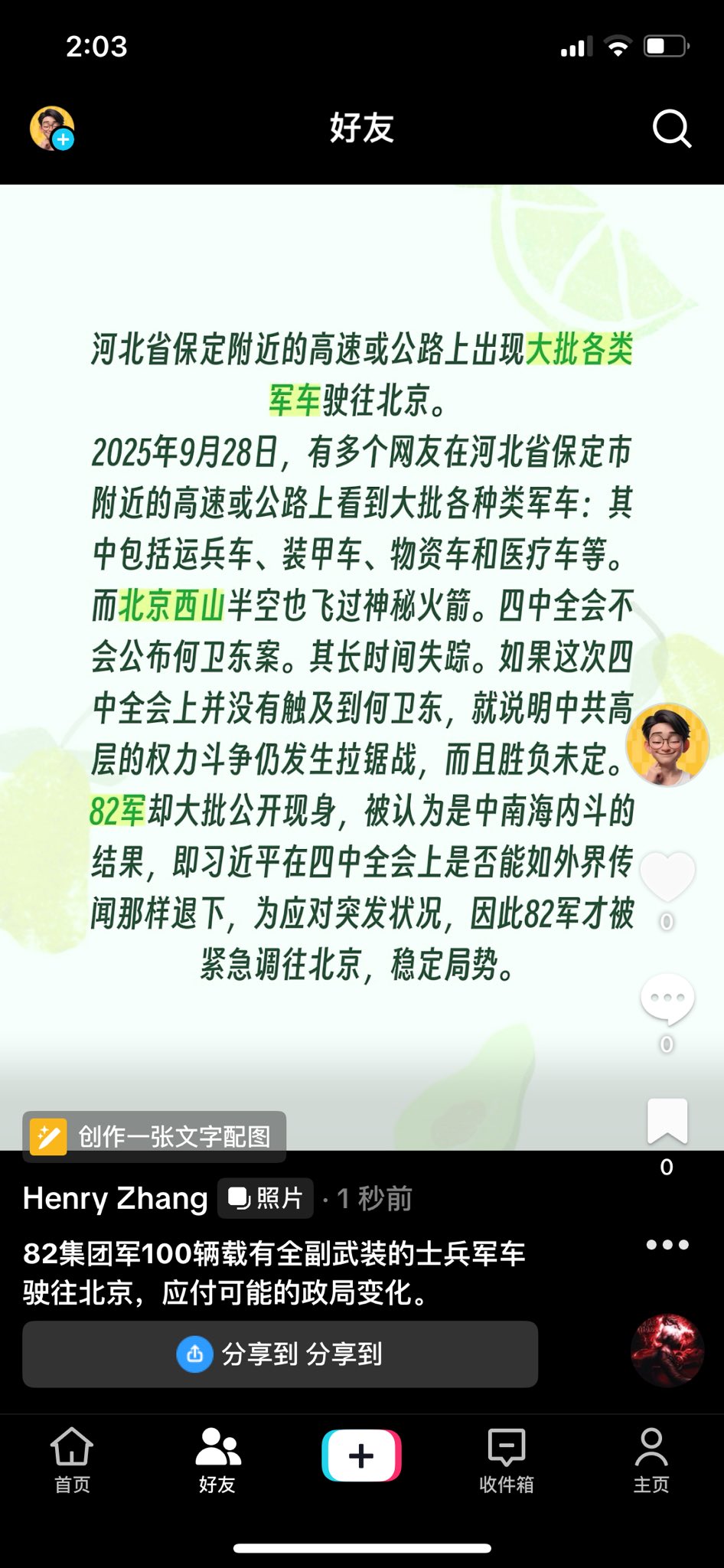Tap the profile avatar with plus badge

pyautogui.click(x=52, y=128)
